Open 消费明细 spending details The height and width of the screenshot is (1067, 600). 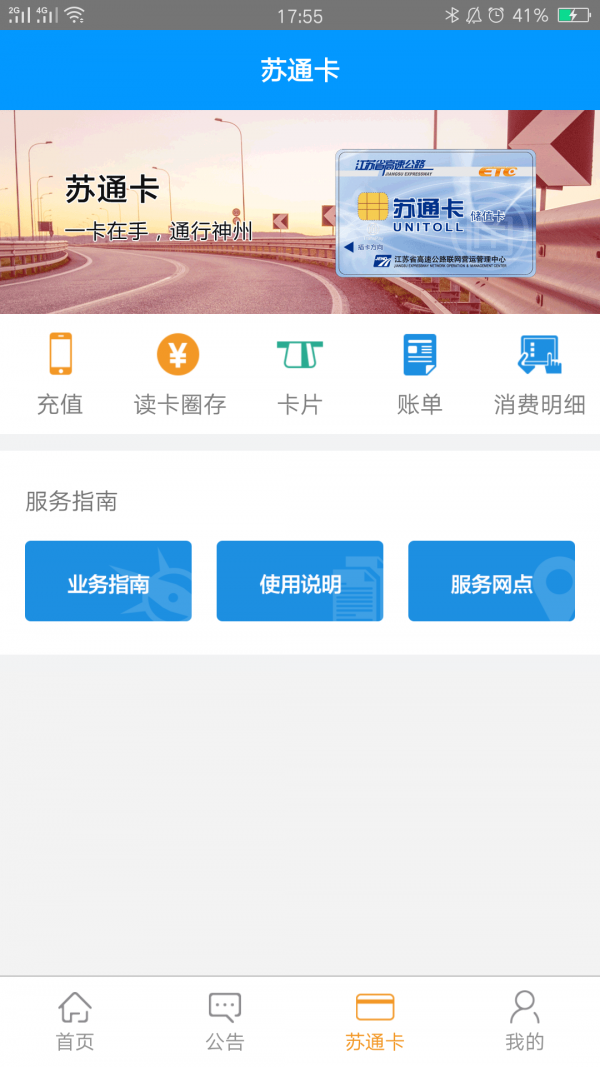click(x=539, y=374)
